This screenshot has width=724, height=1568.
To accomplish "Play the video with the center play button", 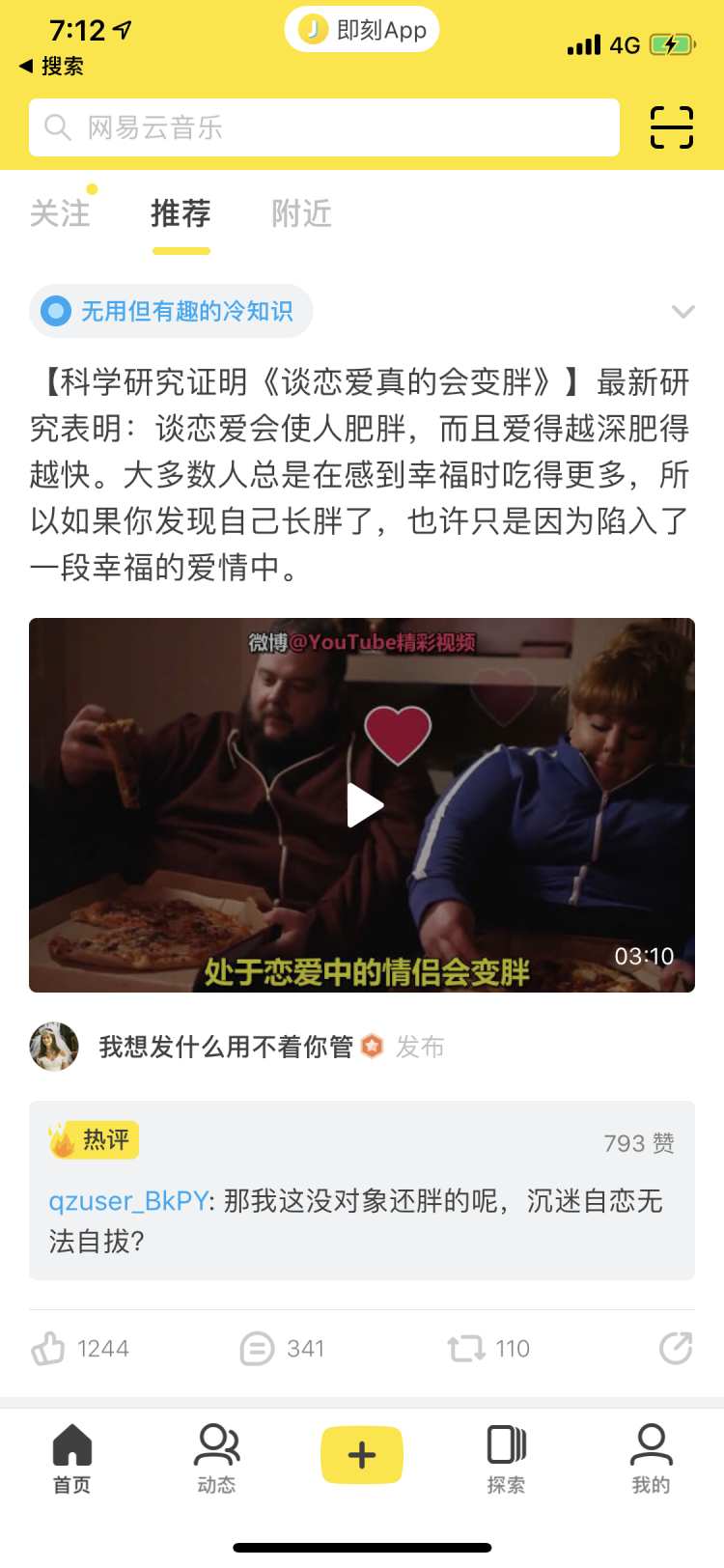I will point(362,803).
